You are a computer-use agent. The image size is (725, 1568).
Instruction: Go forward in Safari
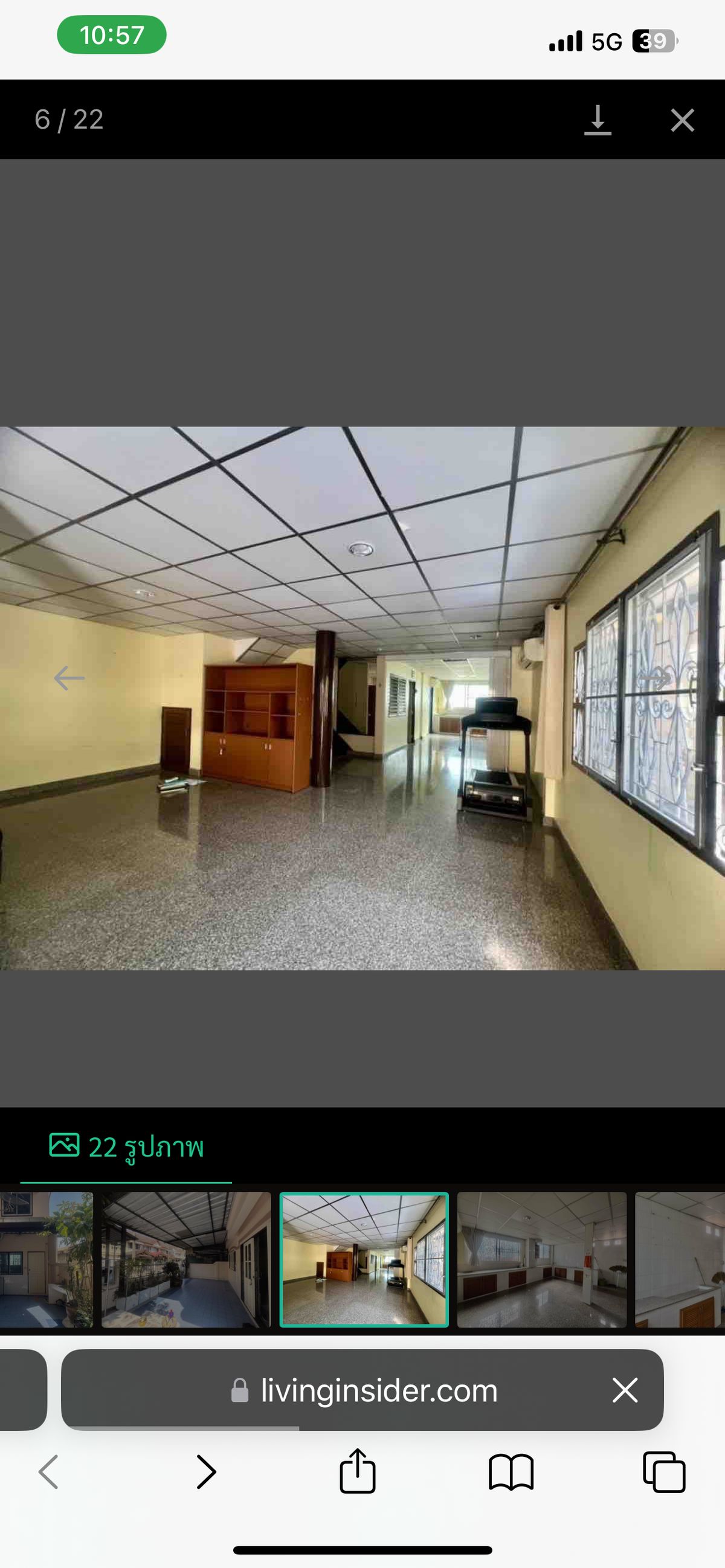click(x=207, y=1473)
